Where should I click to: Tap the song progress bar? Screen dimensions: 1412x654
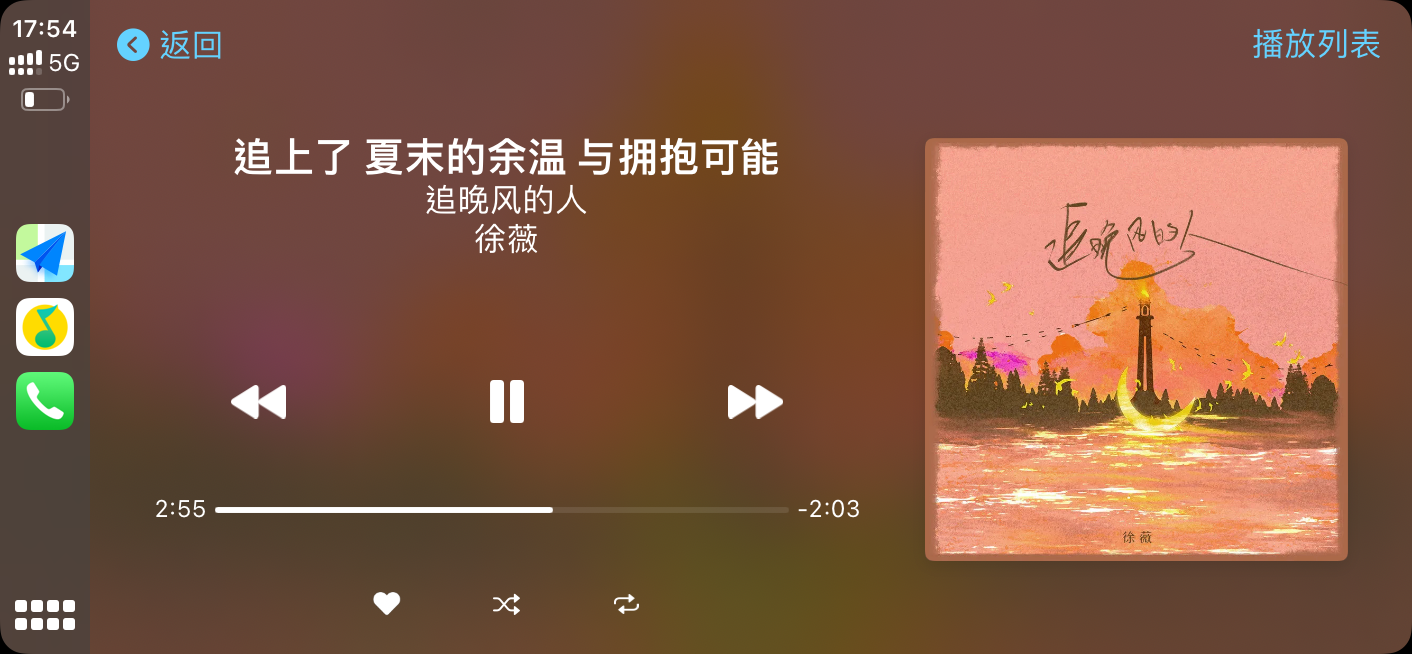(x=502, y=510)
